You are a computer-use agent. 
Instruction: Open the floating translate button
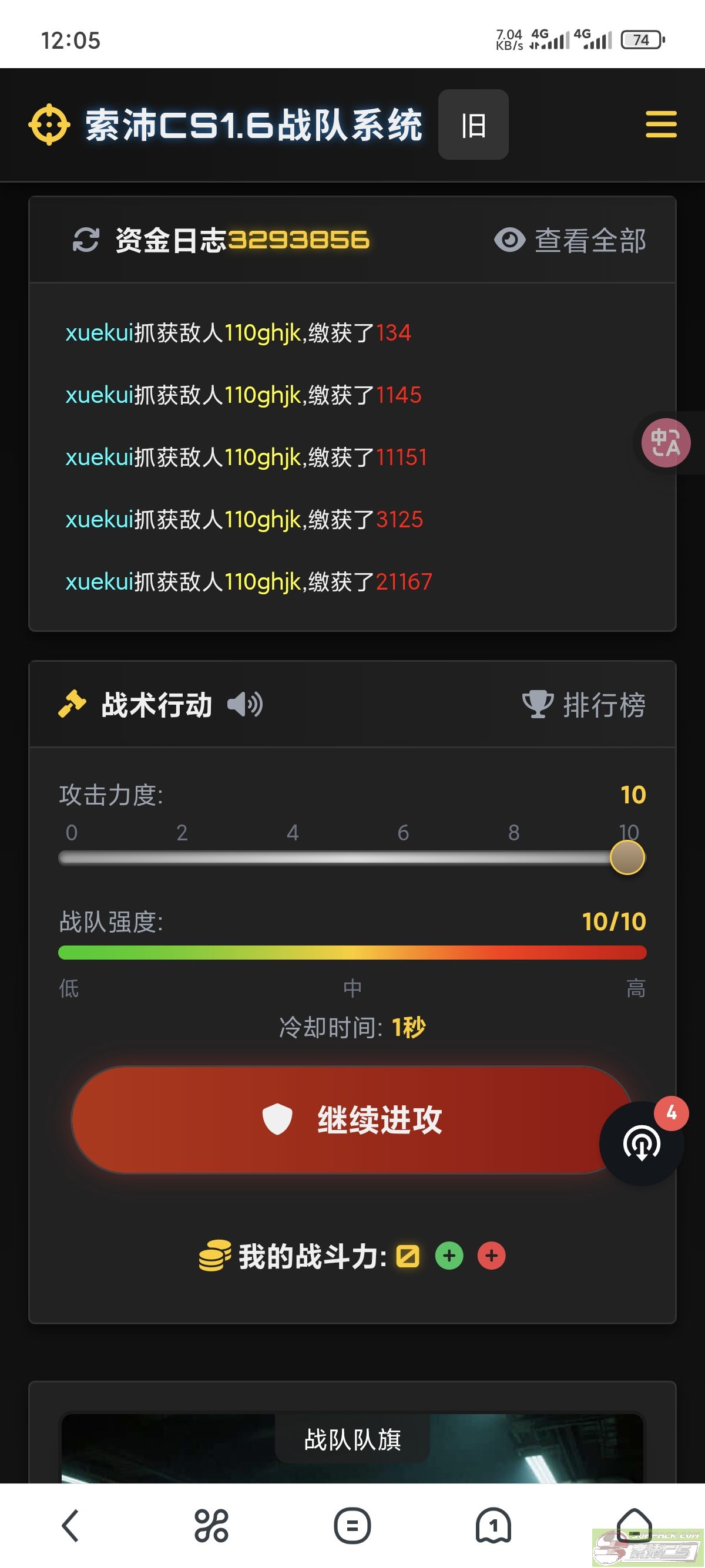click(666, 443)
